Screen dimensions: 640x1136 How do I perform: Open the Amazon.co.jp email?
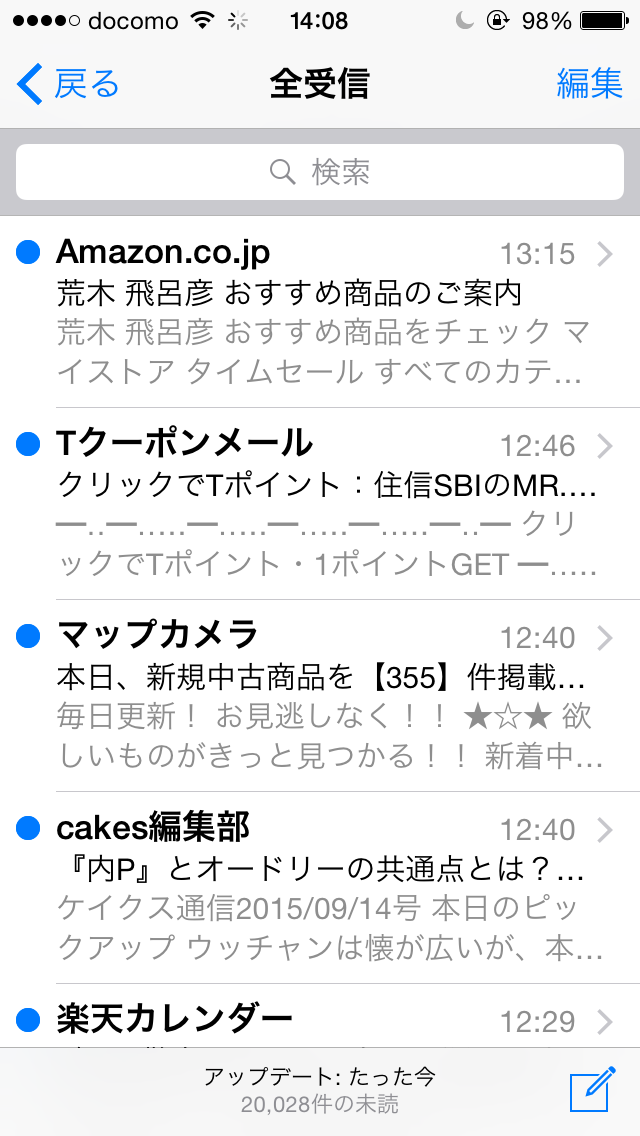(x=320, y=312)
